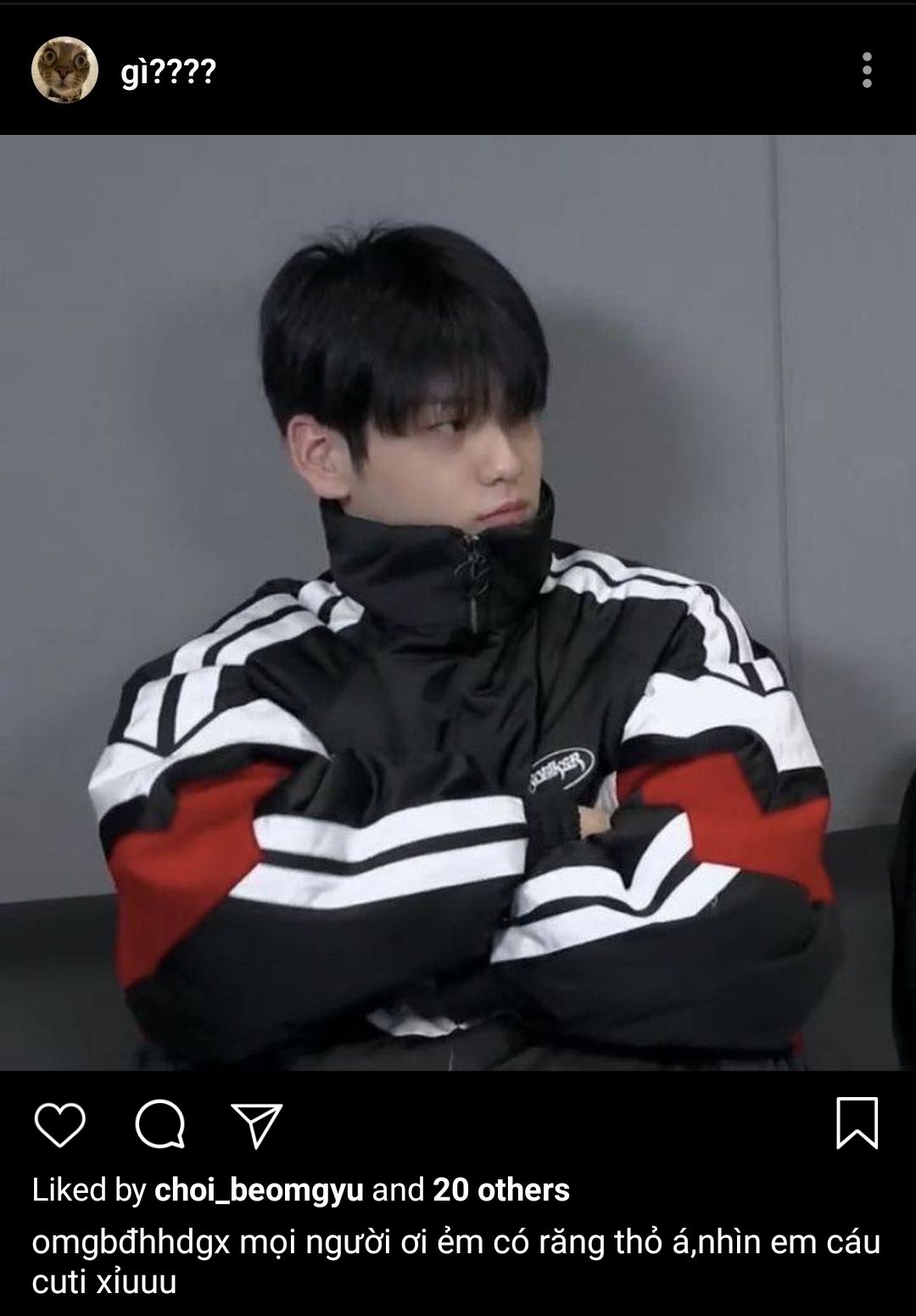Open comments with the speech bubble icon
Viewport: 916px width, 1316px height.
point(159,1125)
